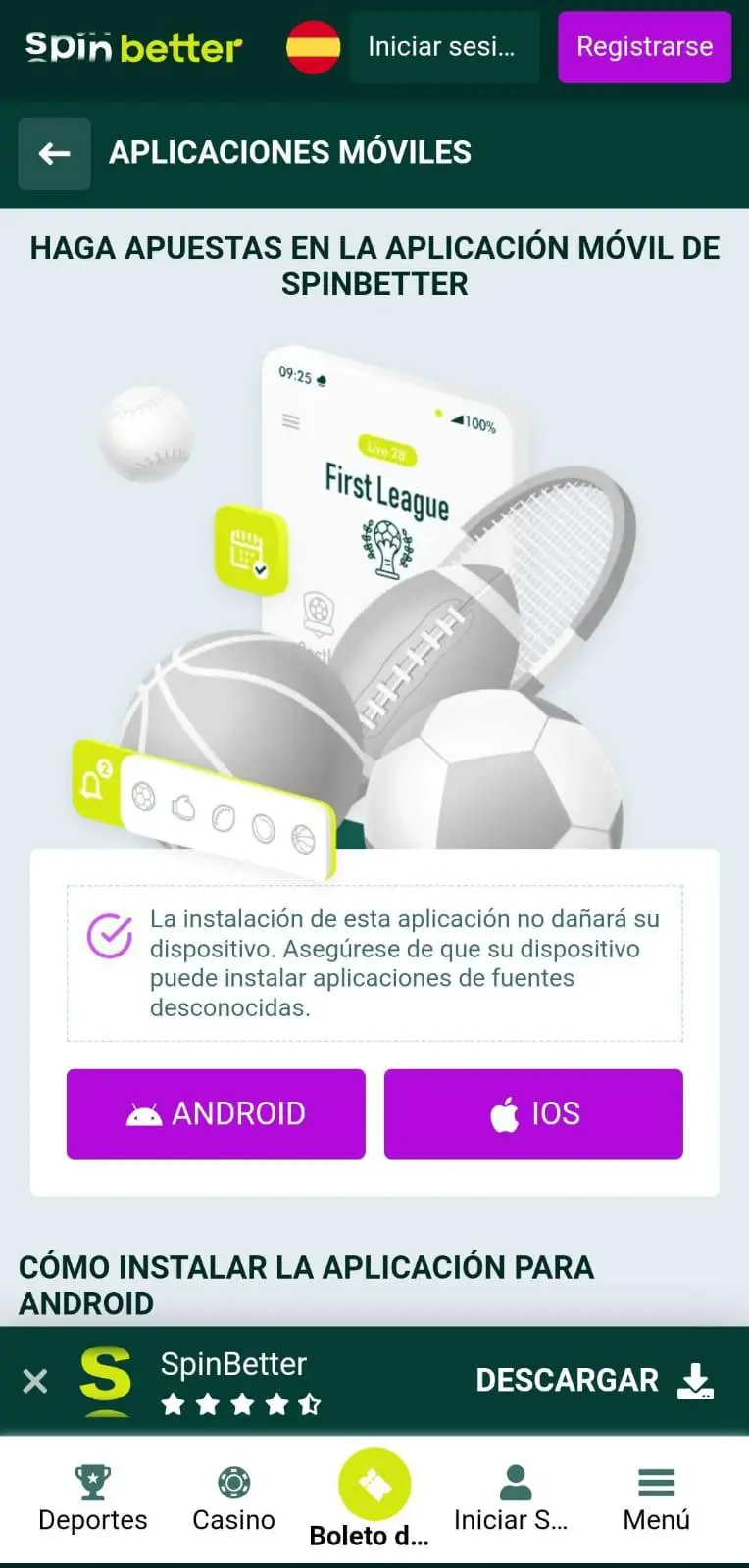The width and height of the screenshot is (749, 1568).
Task: Open the truncated Iniciar sesi... login control
Action: coord(444,47)
